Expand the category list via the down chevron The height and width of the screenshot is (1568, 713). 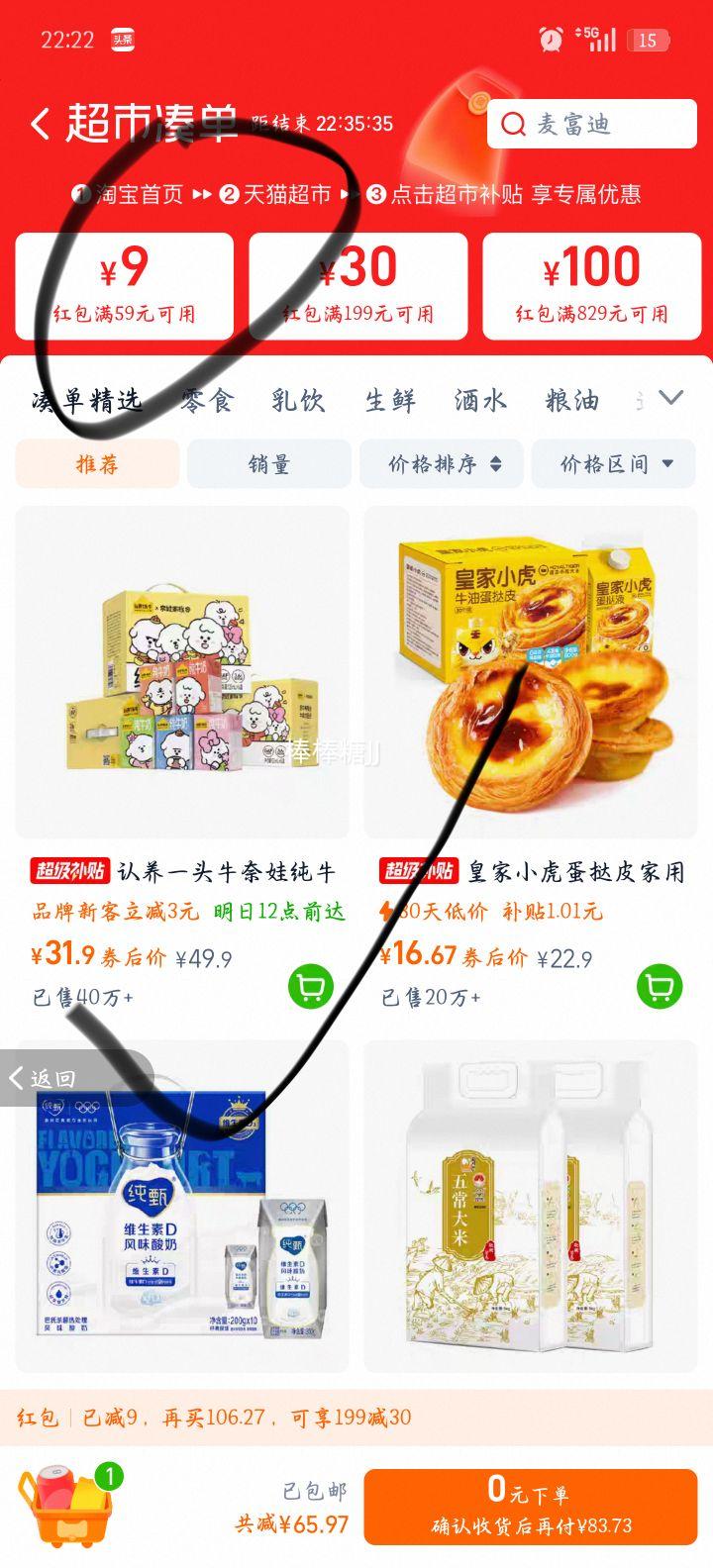672,398
